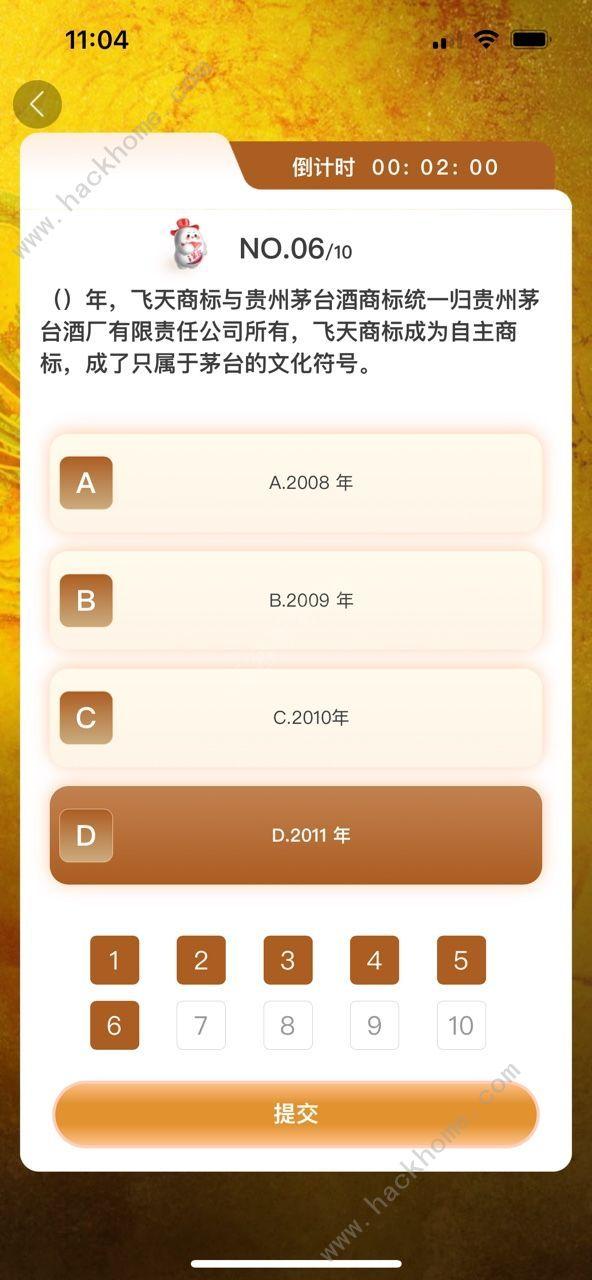Submit answers with 提交 button
The height and width of the screenshot is (1280, 592).
coord(296,1114)
